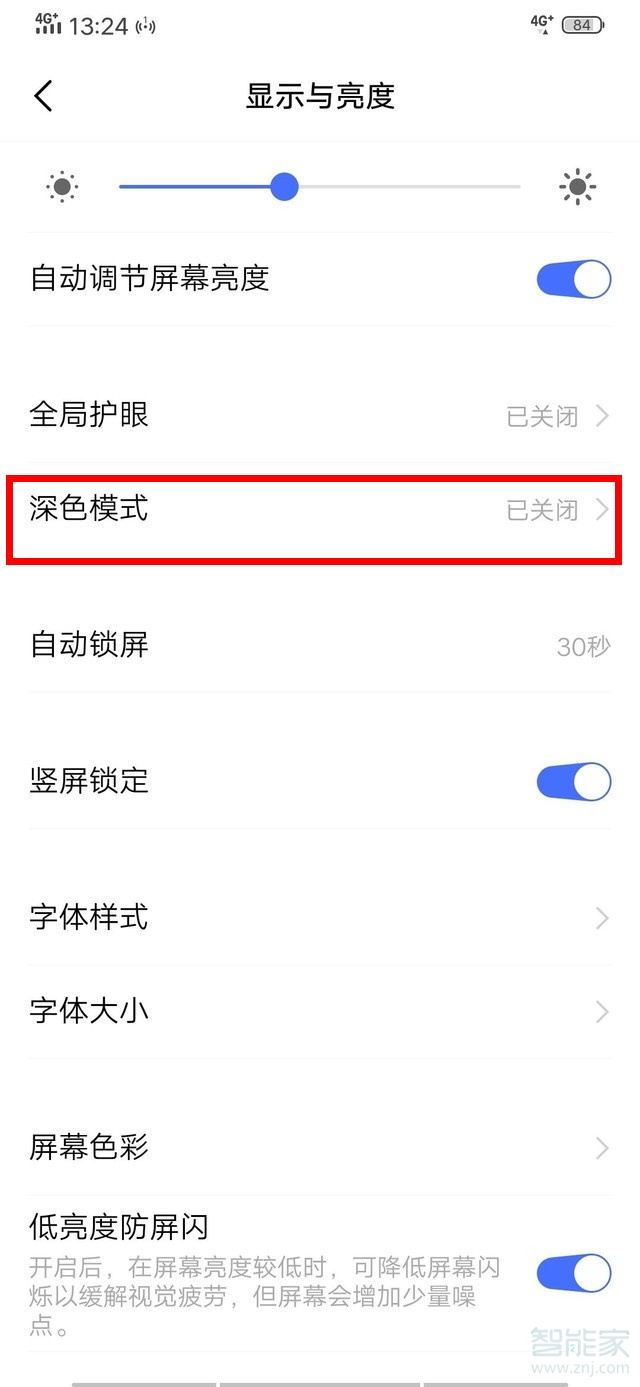This screenshot has height=1387, width=640.
Task: Toggle the 竖屏锁定 switch
Action: point(573,781)
